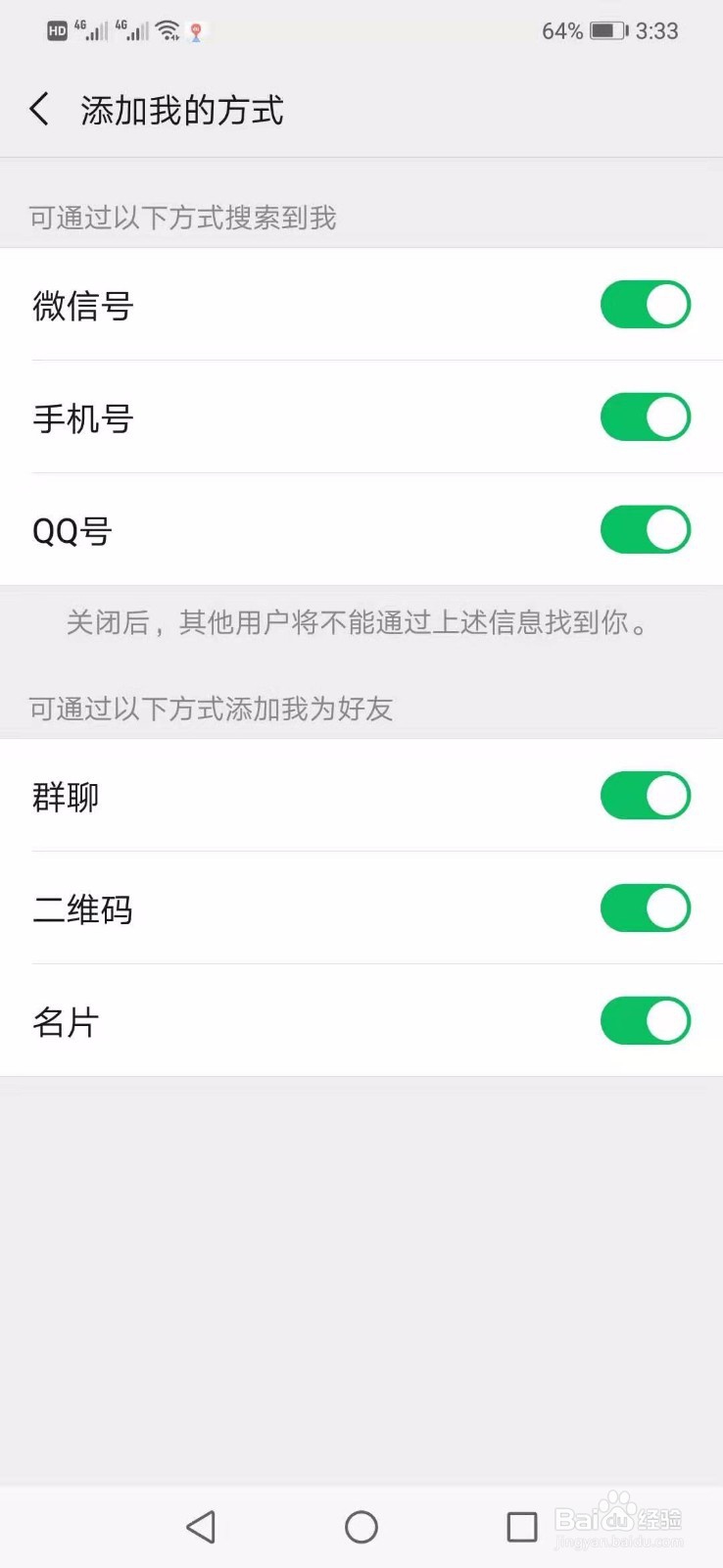The width and height of the screenshot is (723, 1568).
Task: Tap the 微信号 row label
Action: (82, 307)
